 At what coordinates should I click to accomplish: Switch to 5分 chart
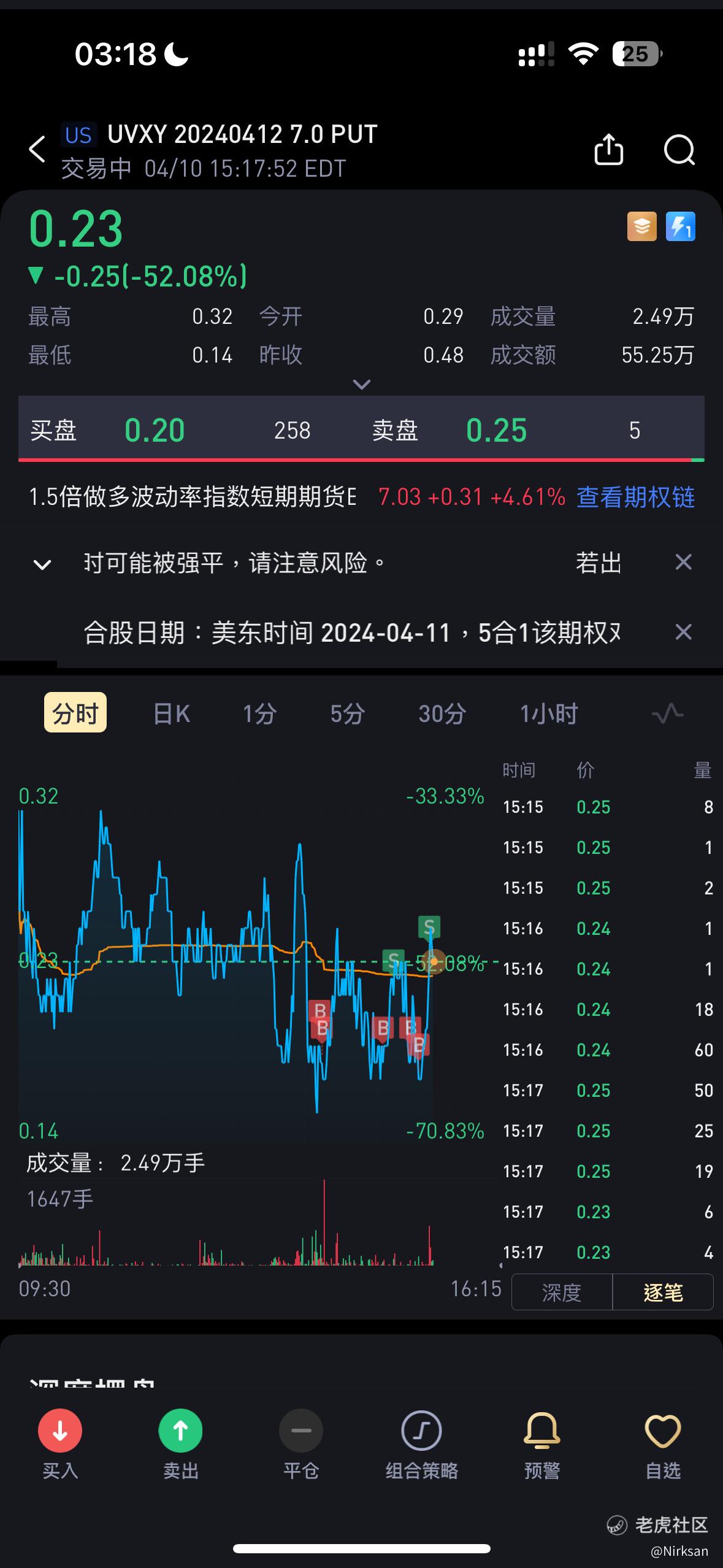coord(347,713)
